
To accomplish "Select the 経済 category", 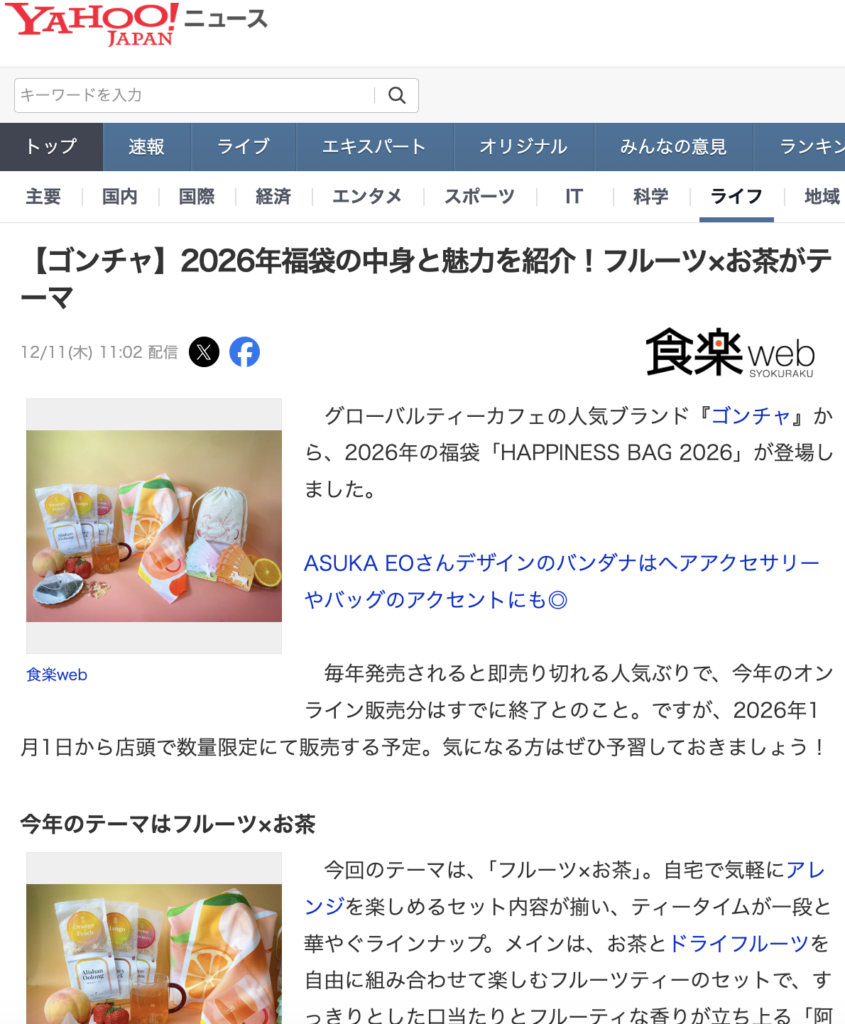I will tap(273, 197).
